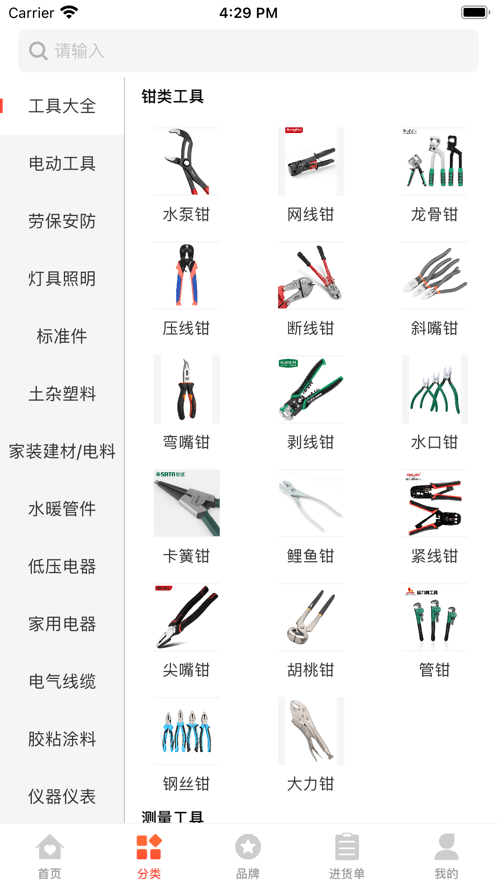Image resolution: width=497 pixels, height=883 pixels.
Task: Select the 电动工具 category
Action: (62, 164)
